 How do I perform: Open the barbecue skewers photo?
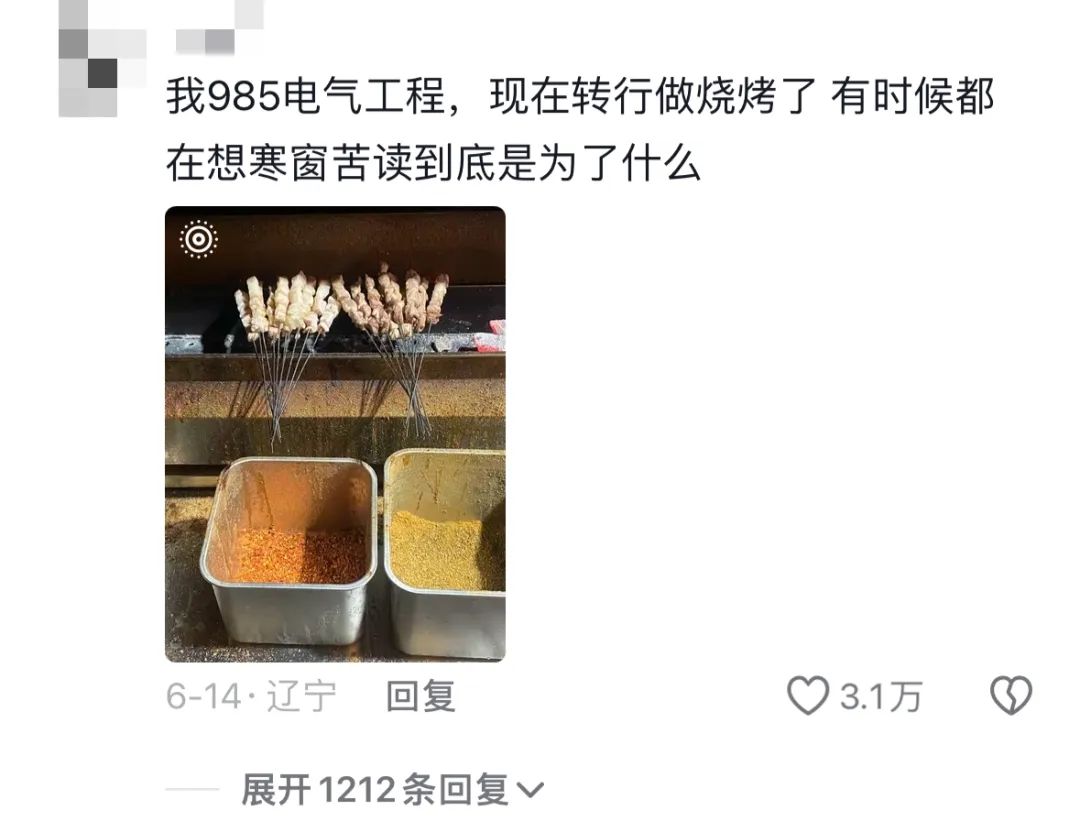[x=335, y=434]
